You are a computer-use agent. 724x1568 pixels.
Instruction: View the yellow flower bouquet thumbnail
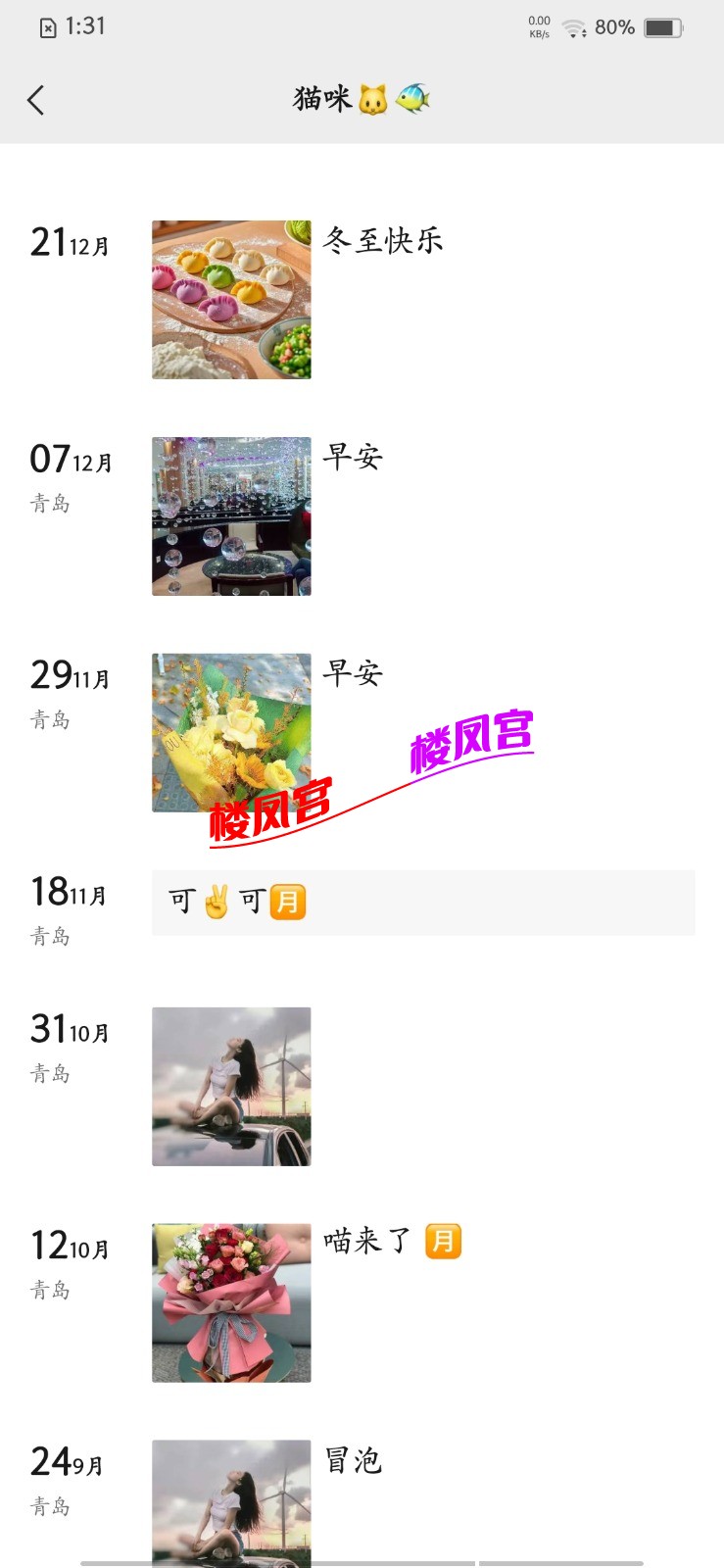tap(230, 732)
